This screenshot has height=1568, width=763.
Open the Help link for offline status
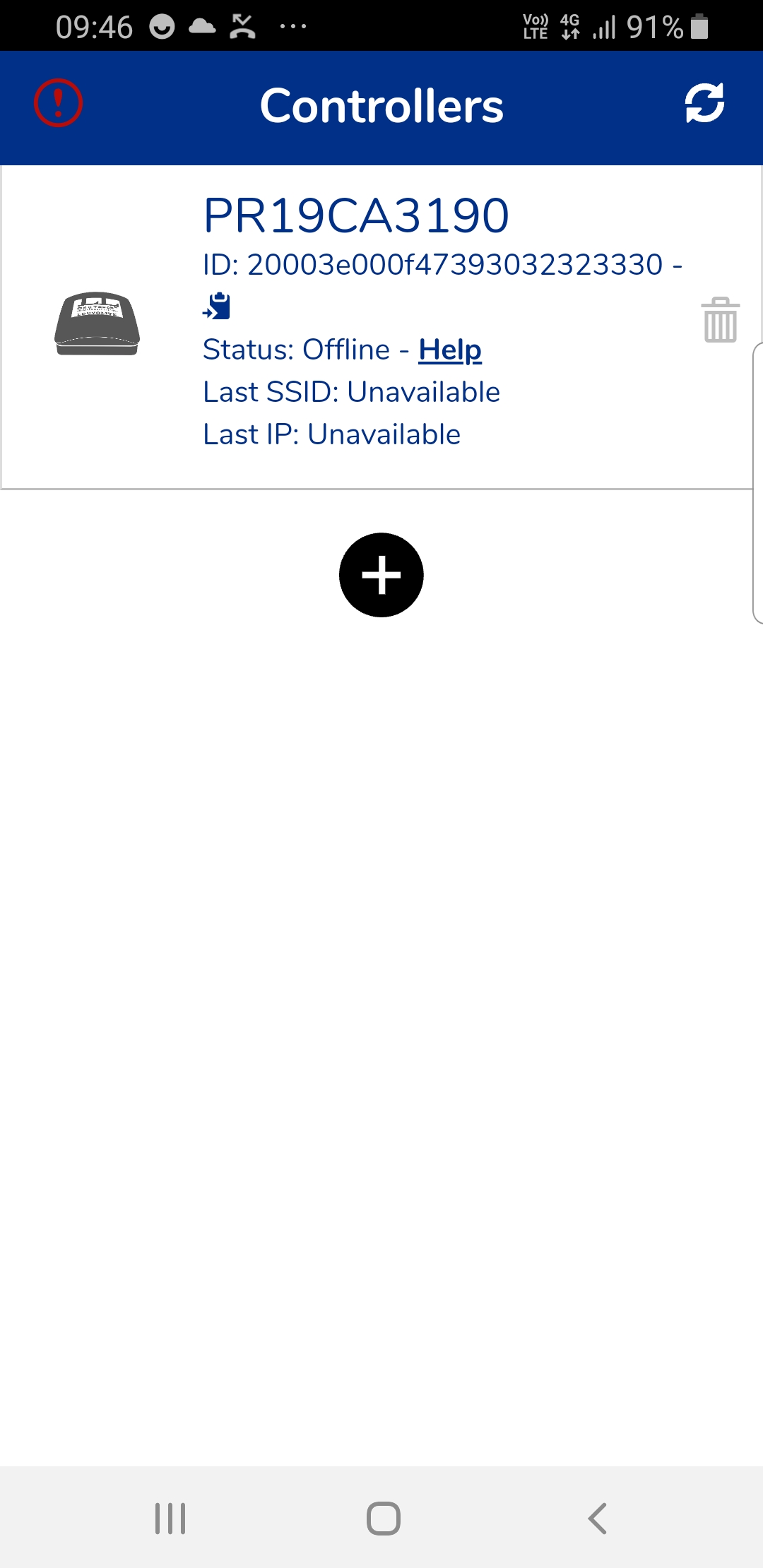(450, 350)
